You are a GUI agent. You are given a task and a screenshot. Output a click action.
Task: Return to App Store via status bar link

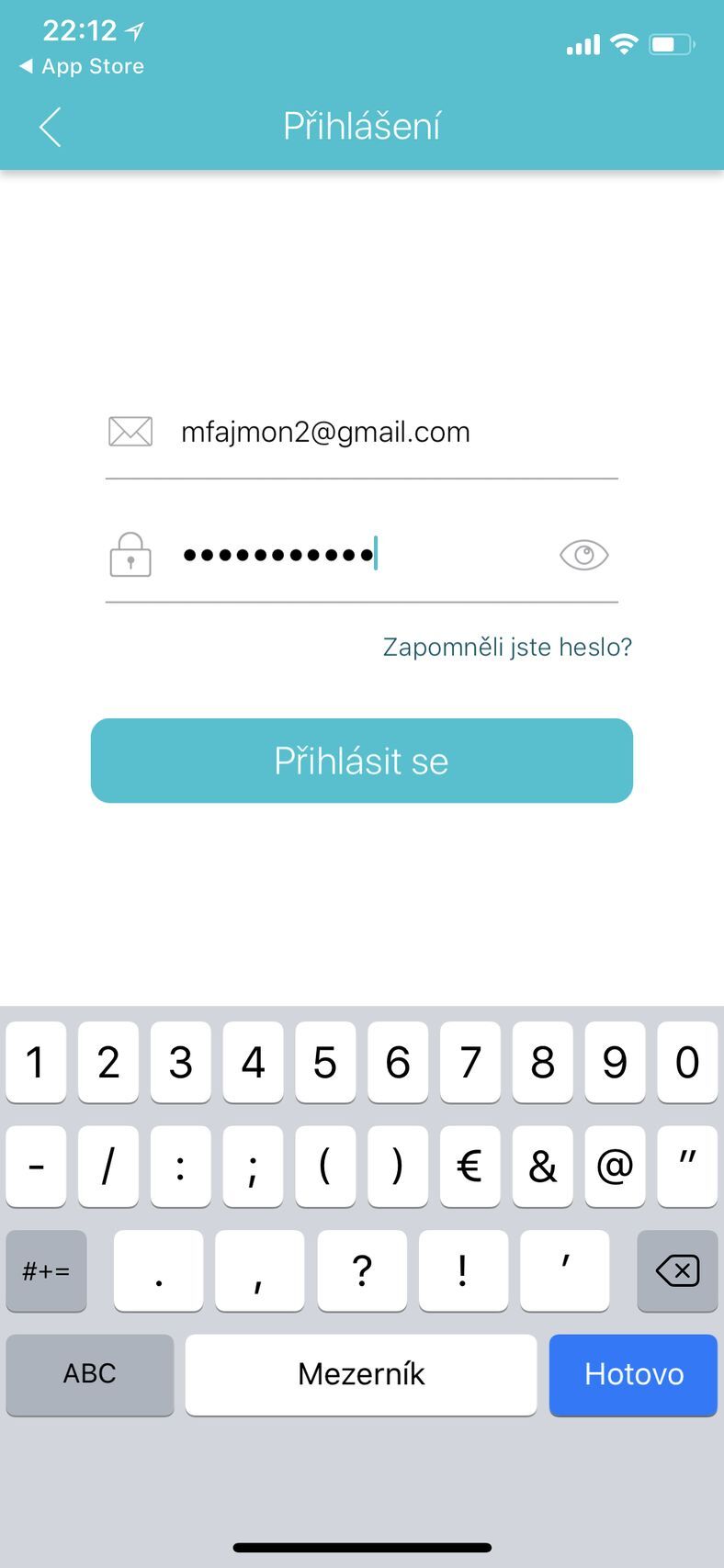point(83,66)
